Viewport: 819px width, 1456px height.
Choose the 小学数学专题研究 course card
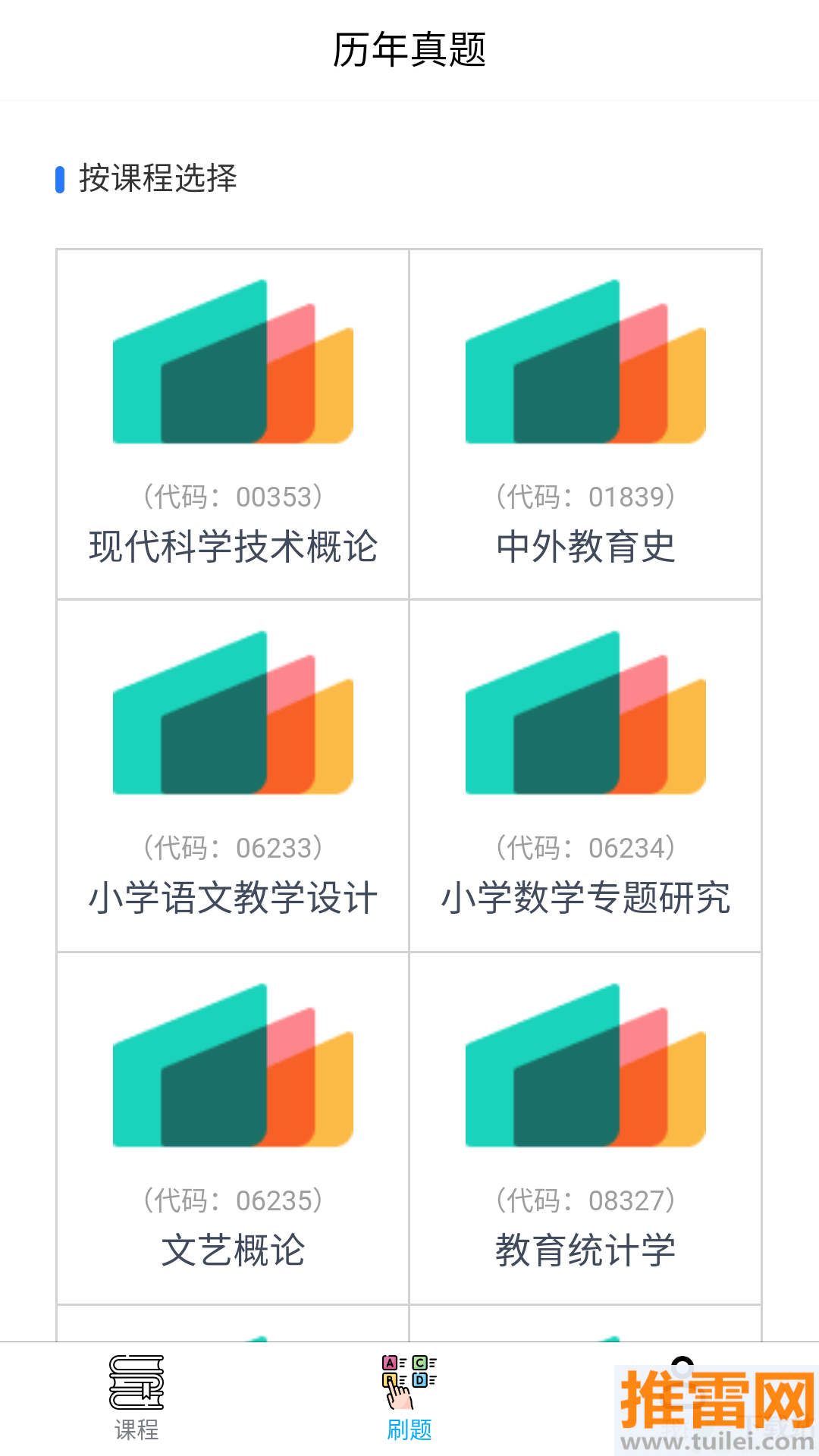(585, 775)
